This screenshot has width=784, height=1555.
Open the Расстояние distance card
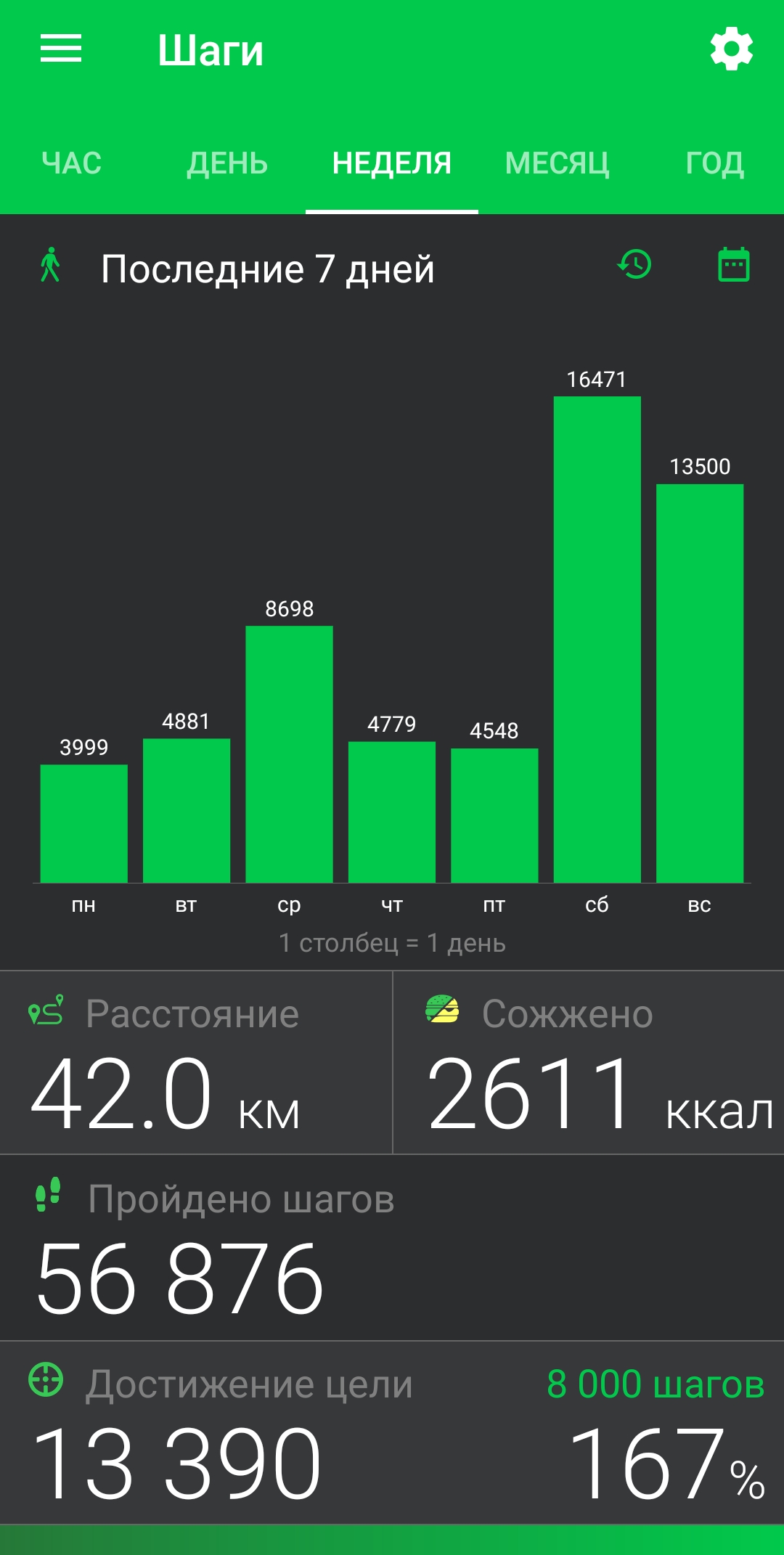(x=196, y=1062)
